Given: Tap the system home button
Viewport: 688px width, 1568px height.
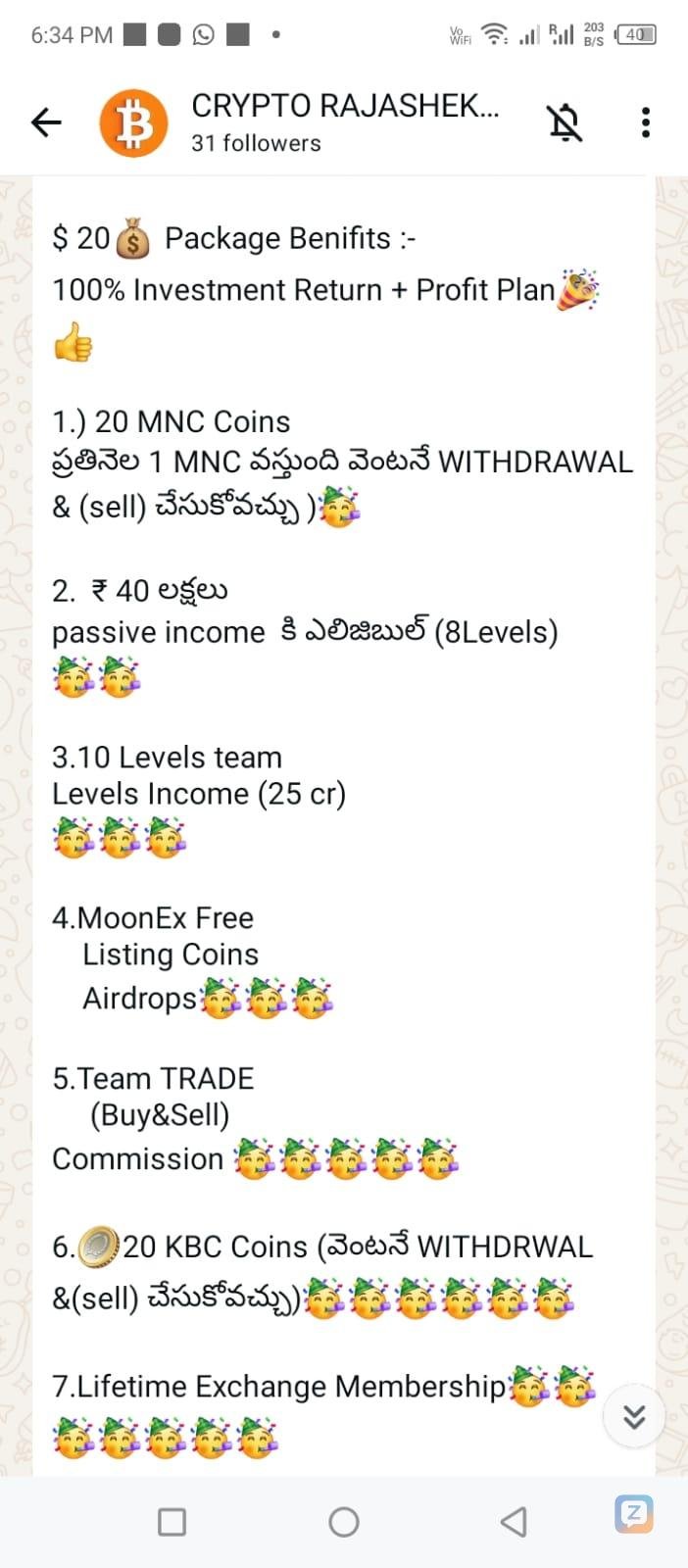Looking at the screenshot, I should (x=344, y=1522).
